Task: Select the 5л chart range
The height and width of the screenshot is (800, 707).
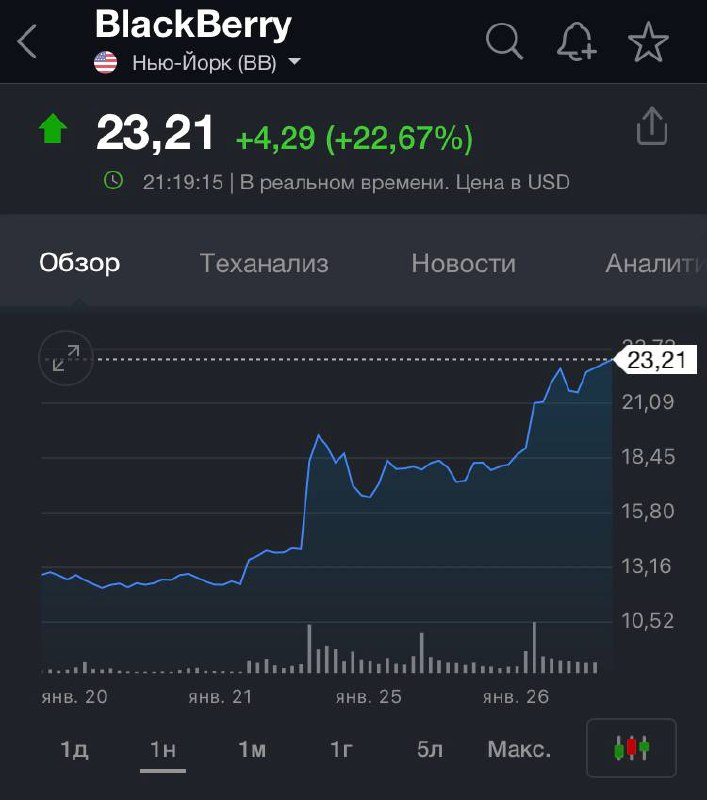Action: [430, 749]
